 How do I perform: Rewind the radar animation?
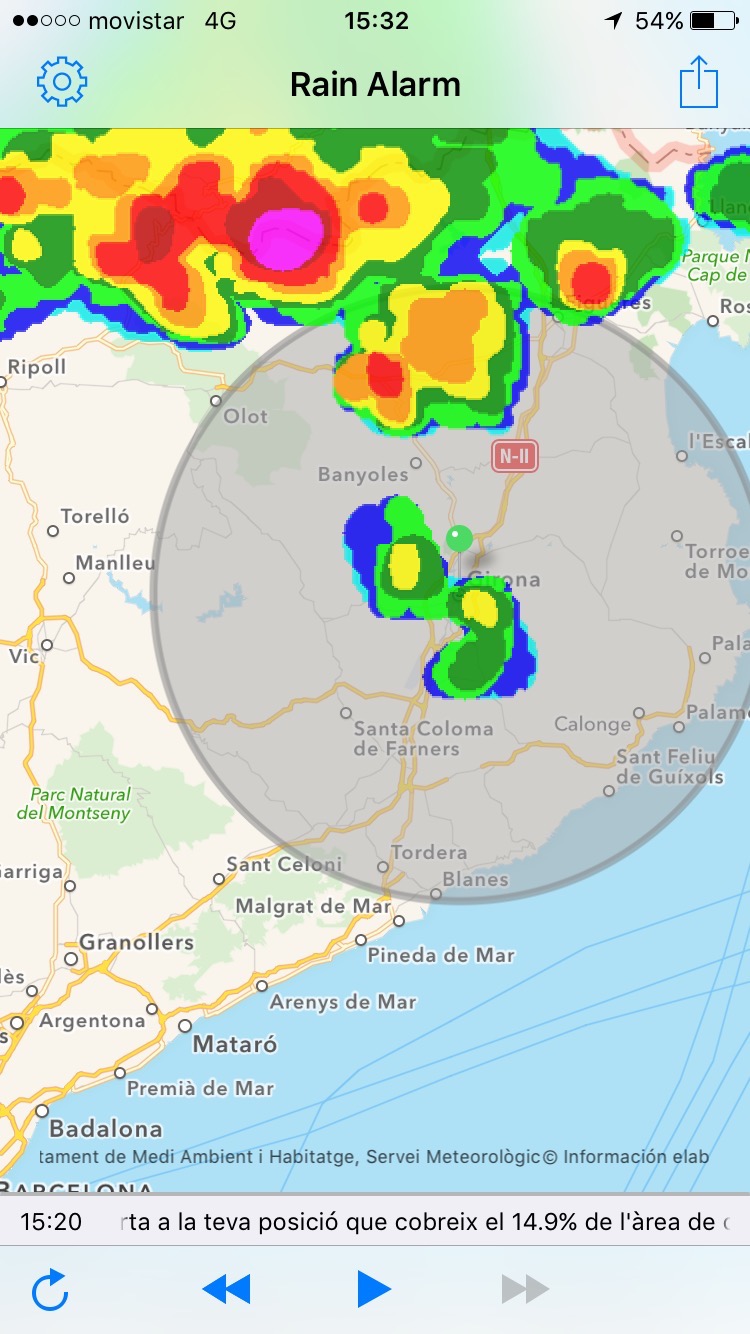(226, 1290)
